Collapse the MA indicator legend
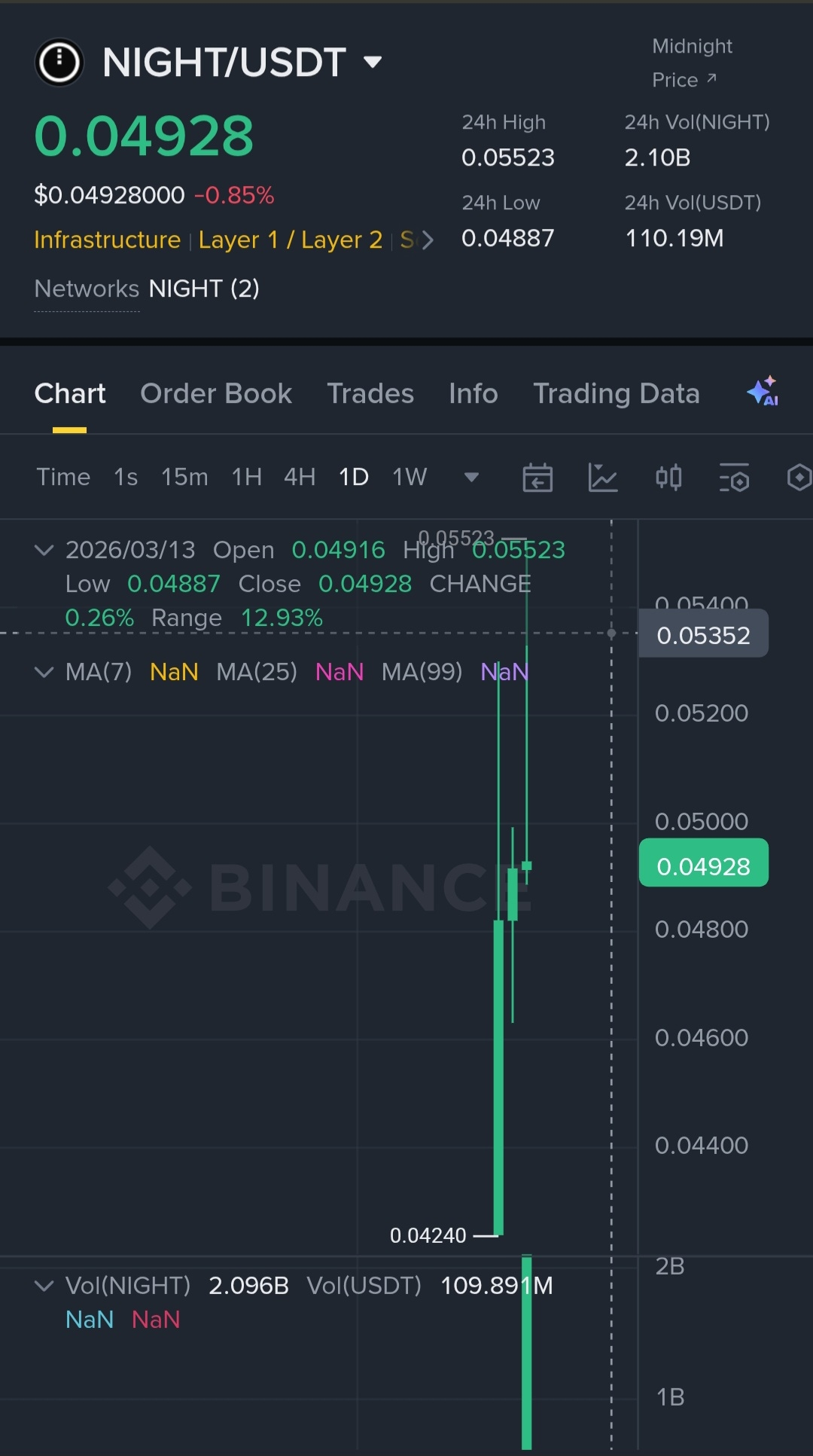The image size is (813, 1456). (44, 672)
